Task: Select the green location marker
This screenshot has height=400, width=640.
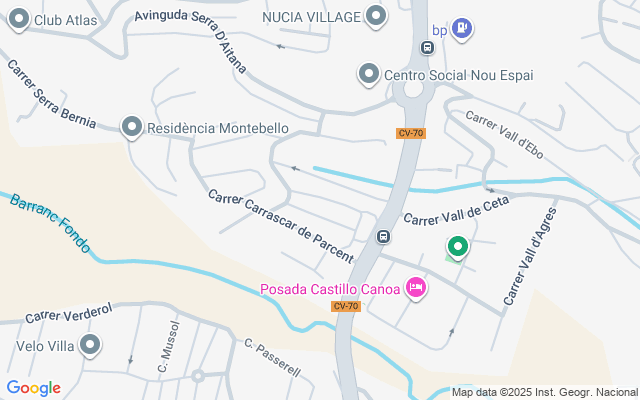Action: 457,246
